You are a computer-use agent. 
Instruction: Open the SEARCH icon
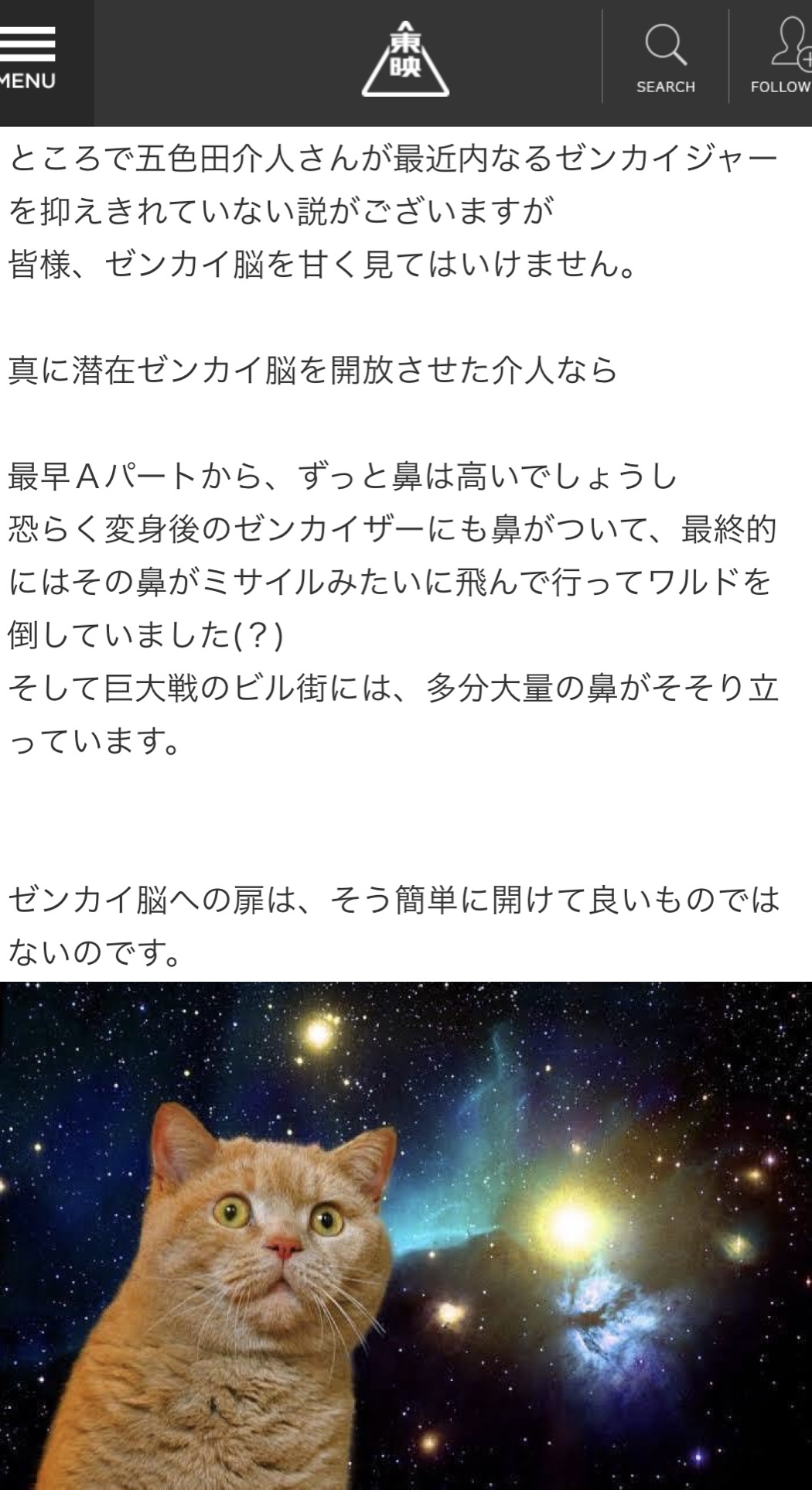665,57
